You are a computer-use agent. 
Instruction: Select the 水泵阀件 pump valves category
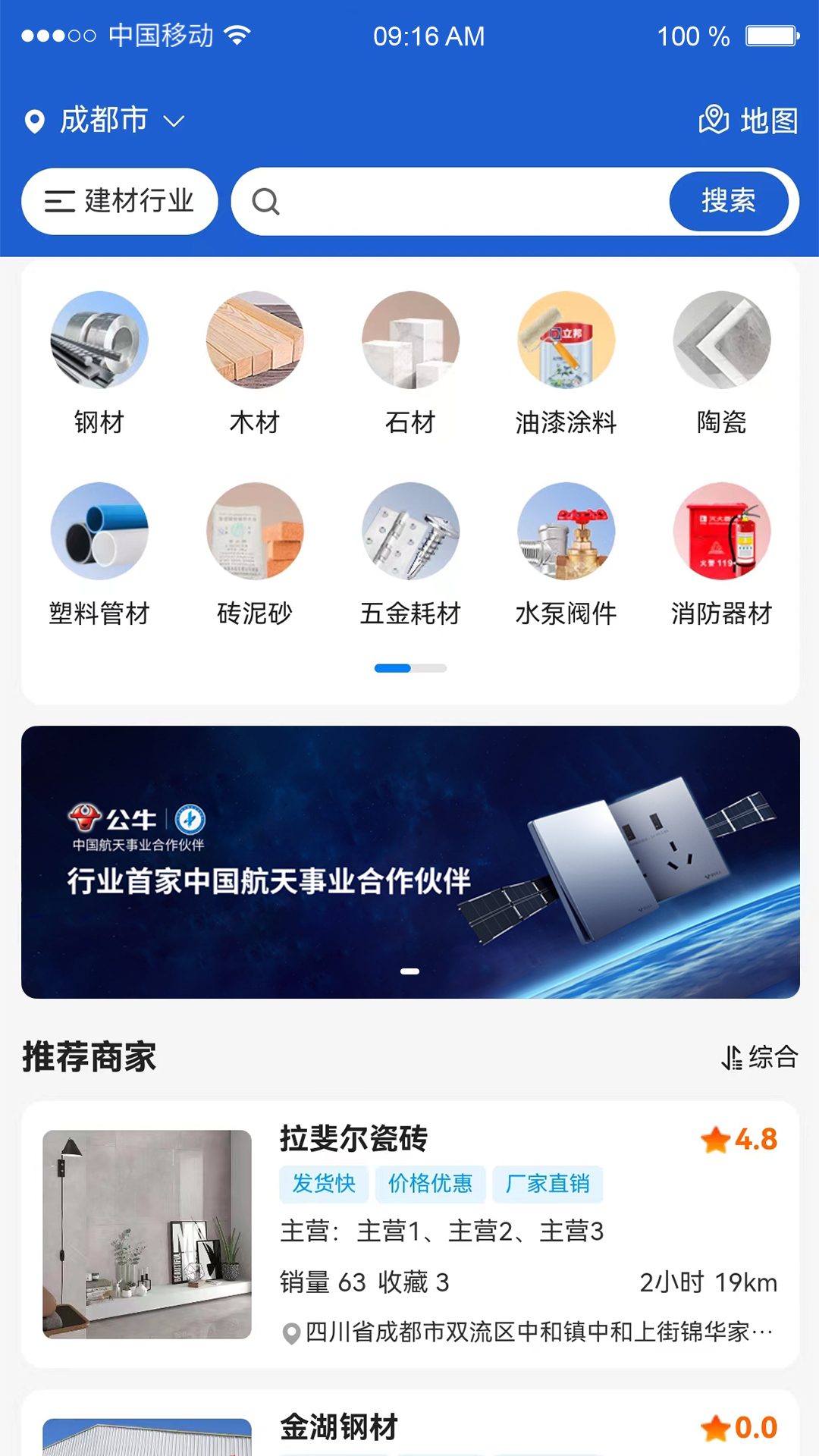pyautogui.click(x=564, y=555)
